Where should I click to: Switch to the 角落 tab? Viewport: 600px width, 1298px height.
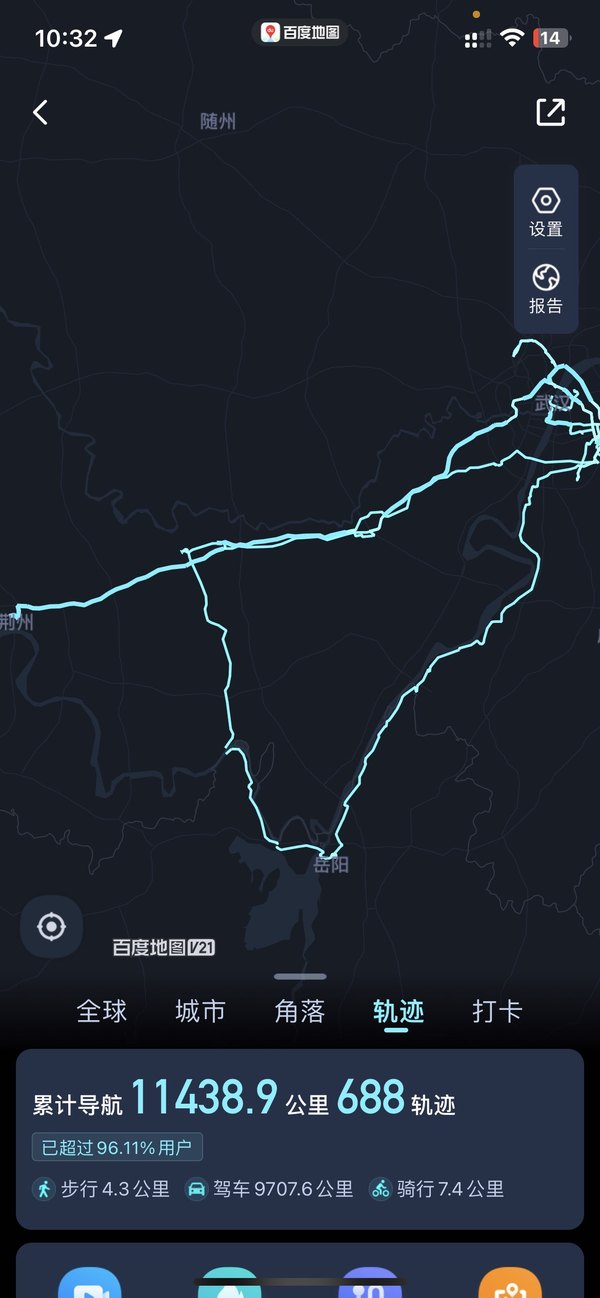(x=299, y=1011)
